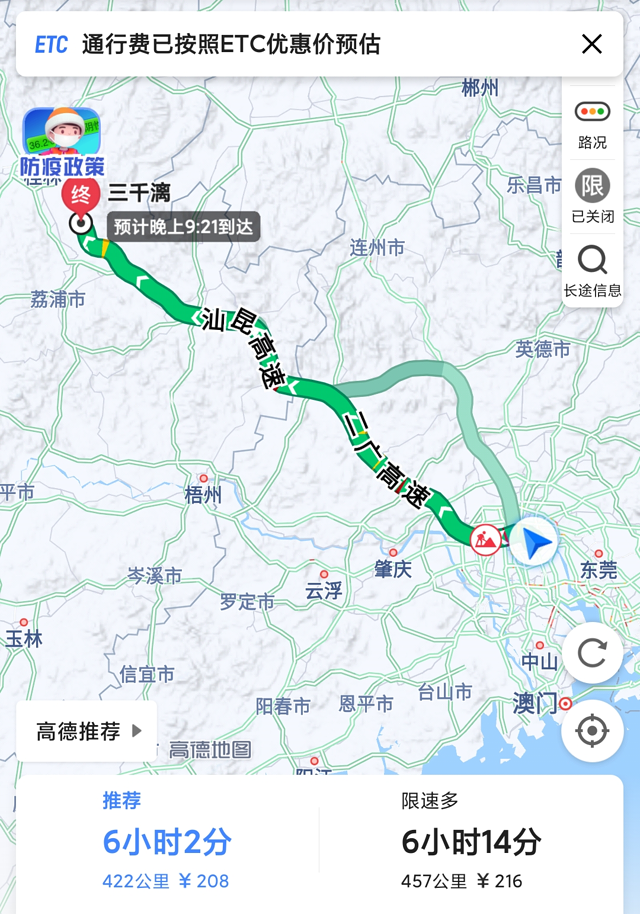The width and height of the screenshot is (640, 914).
Task: Tap the road construction marker on the route
Action: [x=486, y=540]
